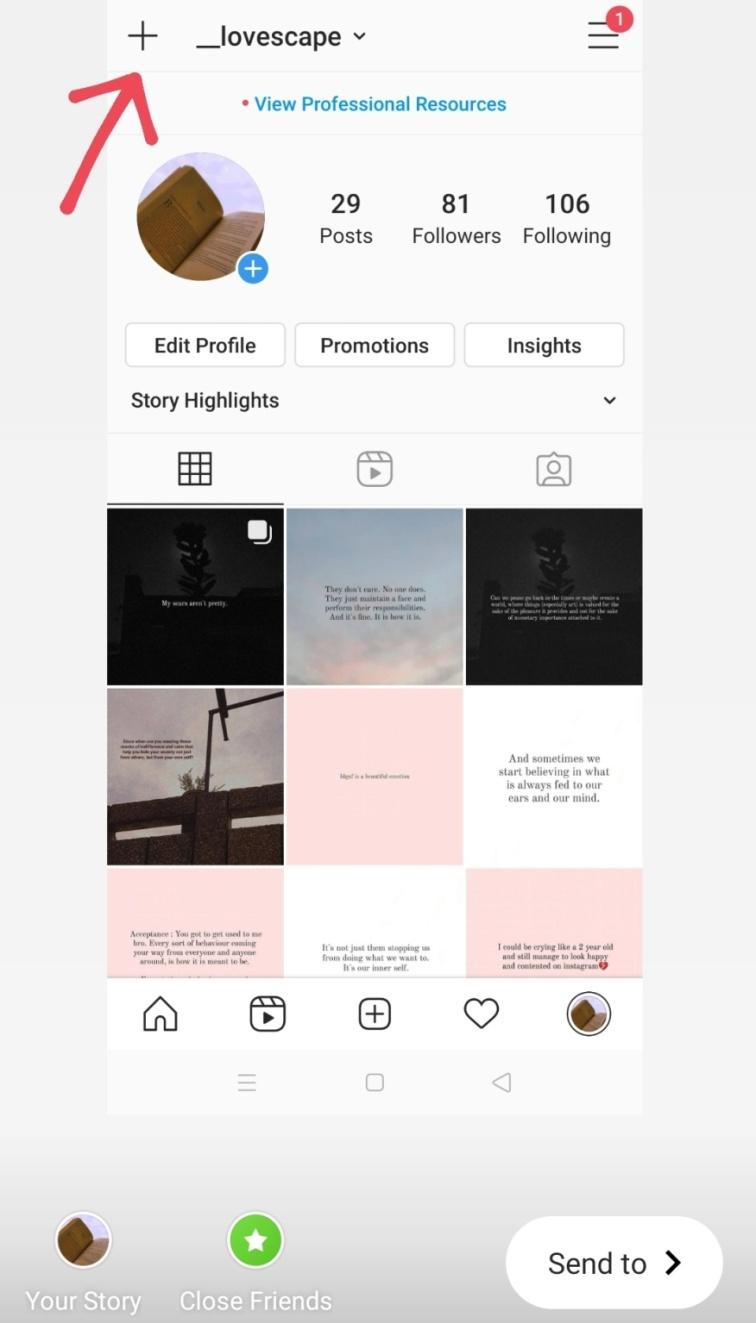Open the Send to options
Image resolution: width=756 pixels, height=1323 pixels.
point(614,1263)
